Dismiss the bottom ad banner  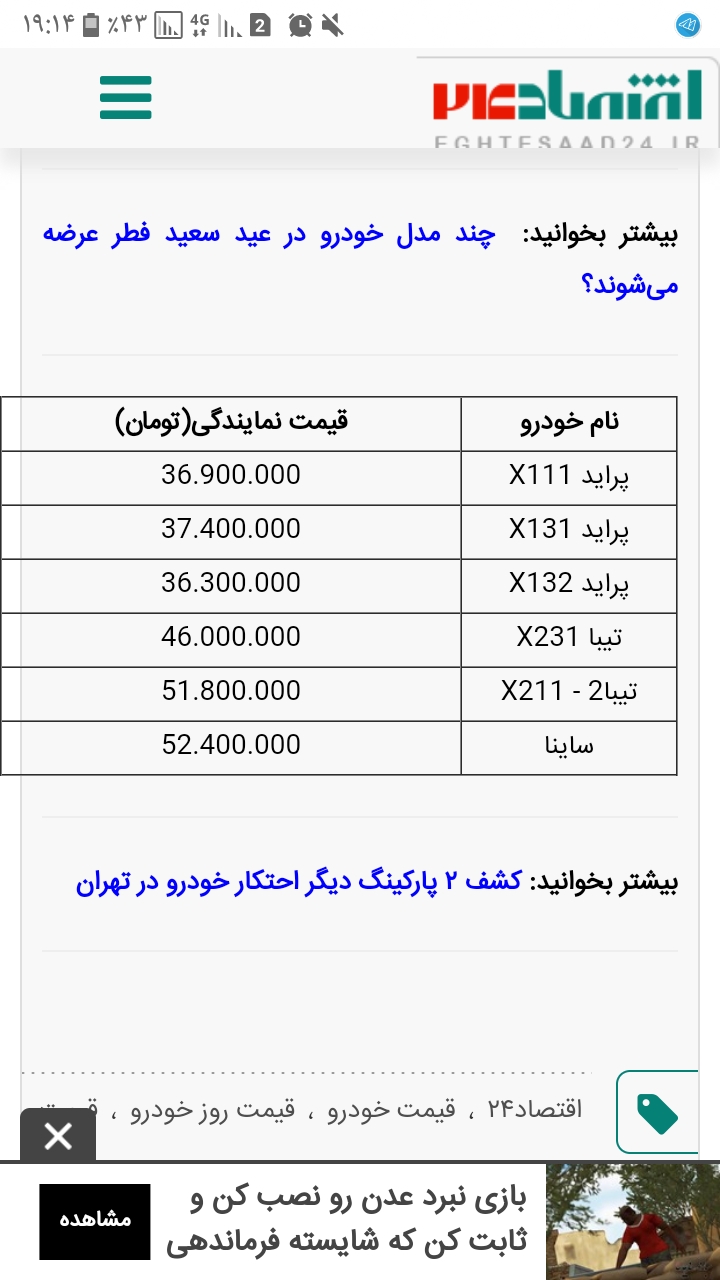tap(58, 1136)
